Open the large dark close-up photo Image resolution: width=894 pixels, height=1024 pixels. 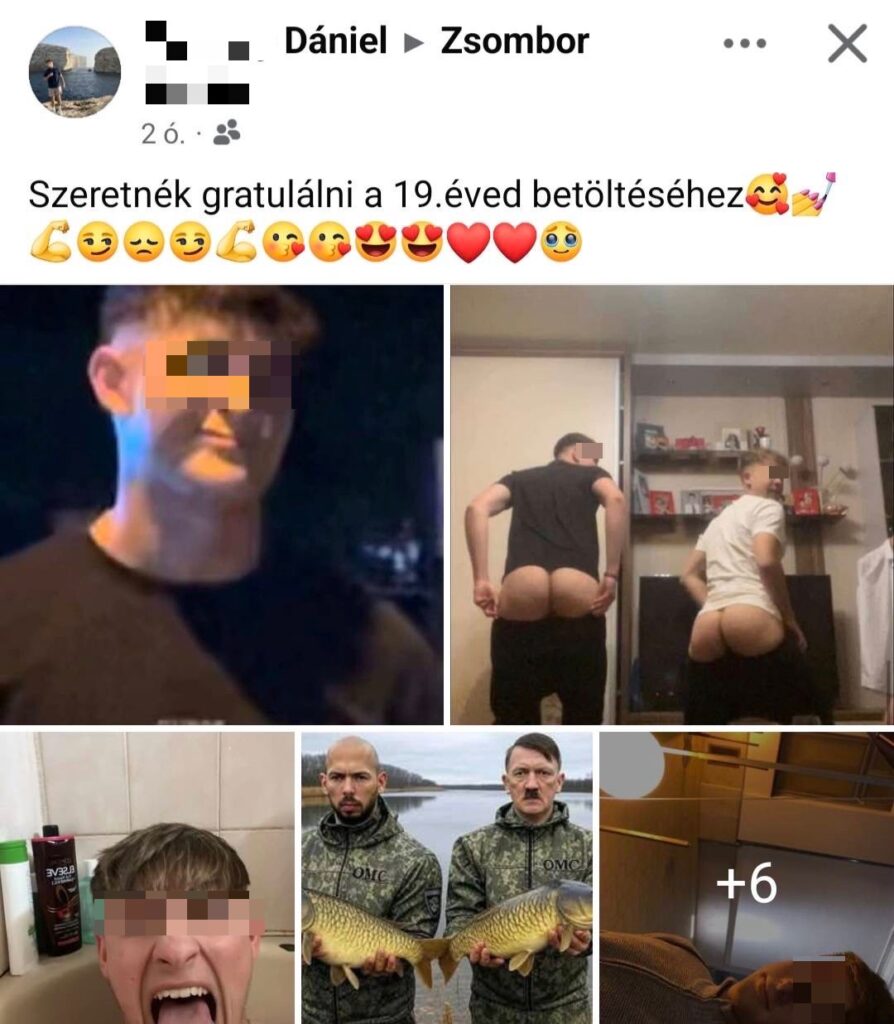221,504
